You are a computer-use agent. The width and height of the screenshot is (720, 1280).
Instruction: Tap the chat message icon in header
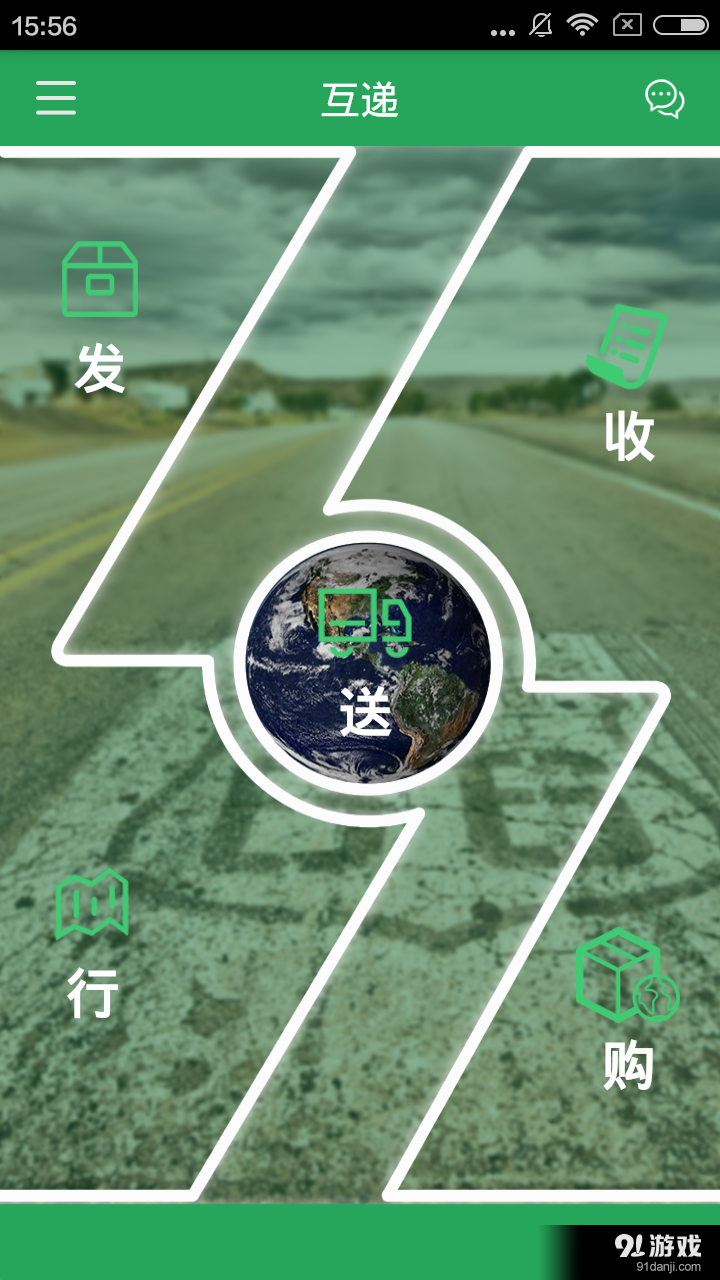[x=662, y=99]
